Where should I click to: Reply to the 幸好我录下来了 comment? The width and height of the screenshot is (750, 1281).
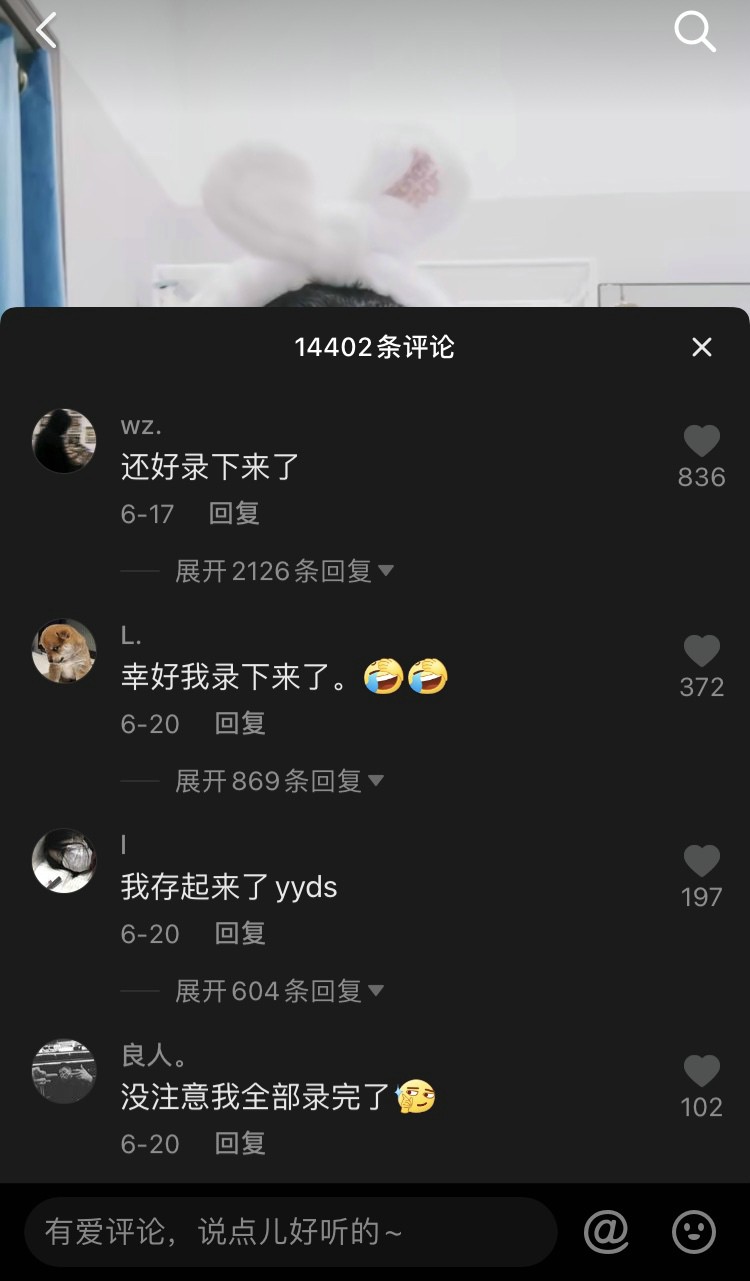(x=240, y=724)
